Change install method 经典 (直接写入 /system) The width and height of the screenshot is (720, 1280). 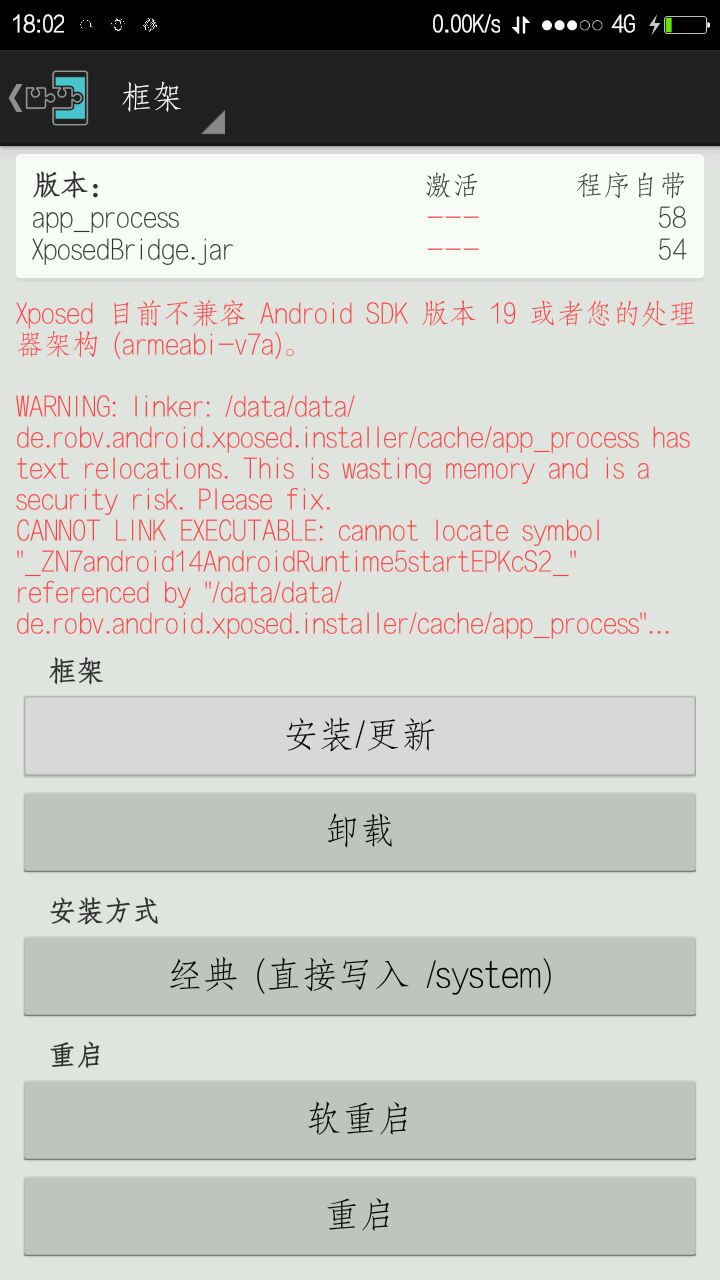[x=360, y=976]
